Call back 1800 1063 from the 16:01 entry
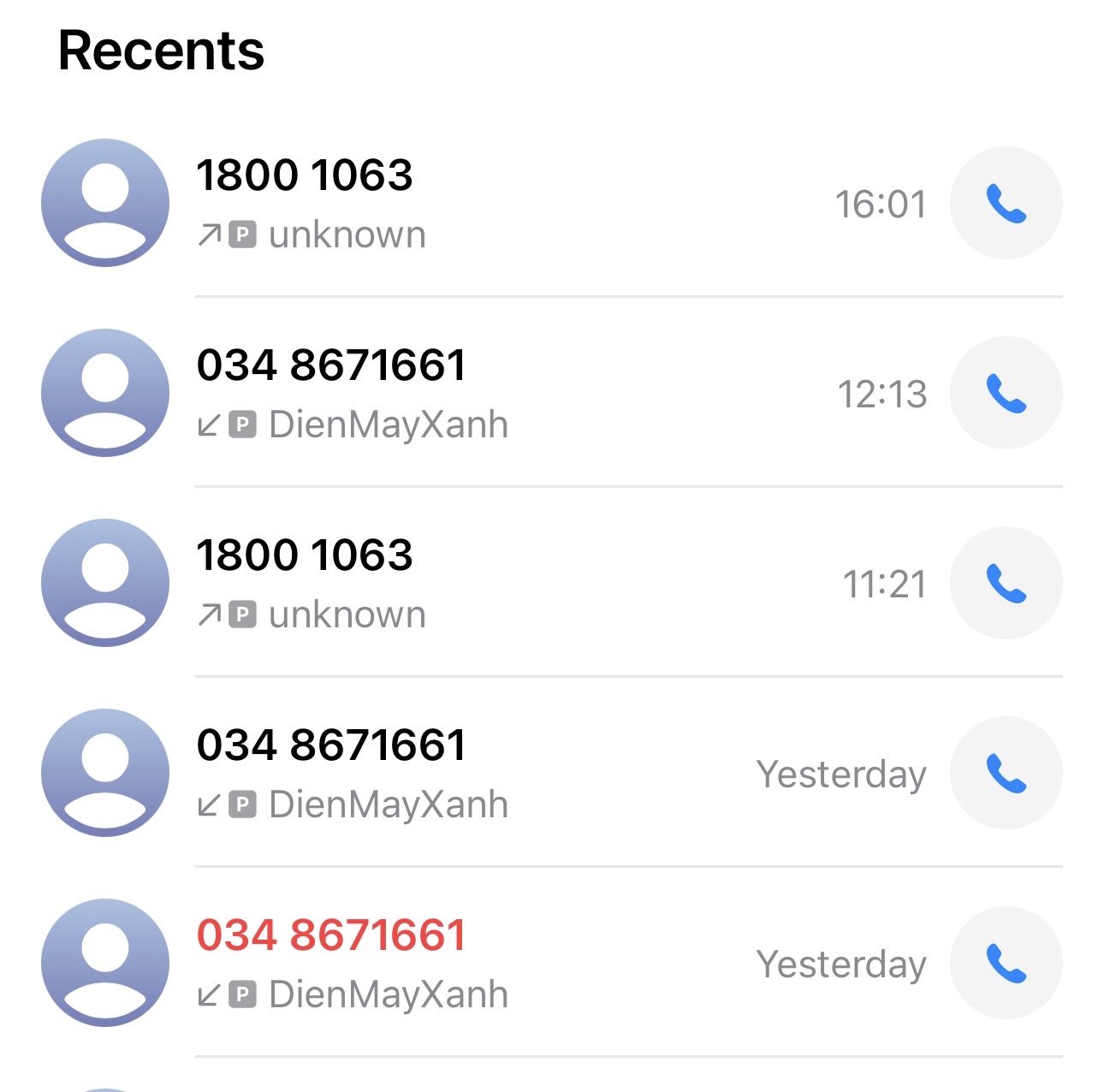The width and height of the screenshot is (1104, 1092). pyautogui.click(x=1006, y=204)
